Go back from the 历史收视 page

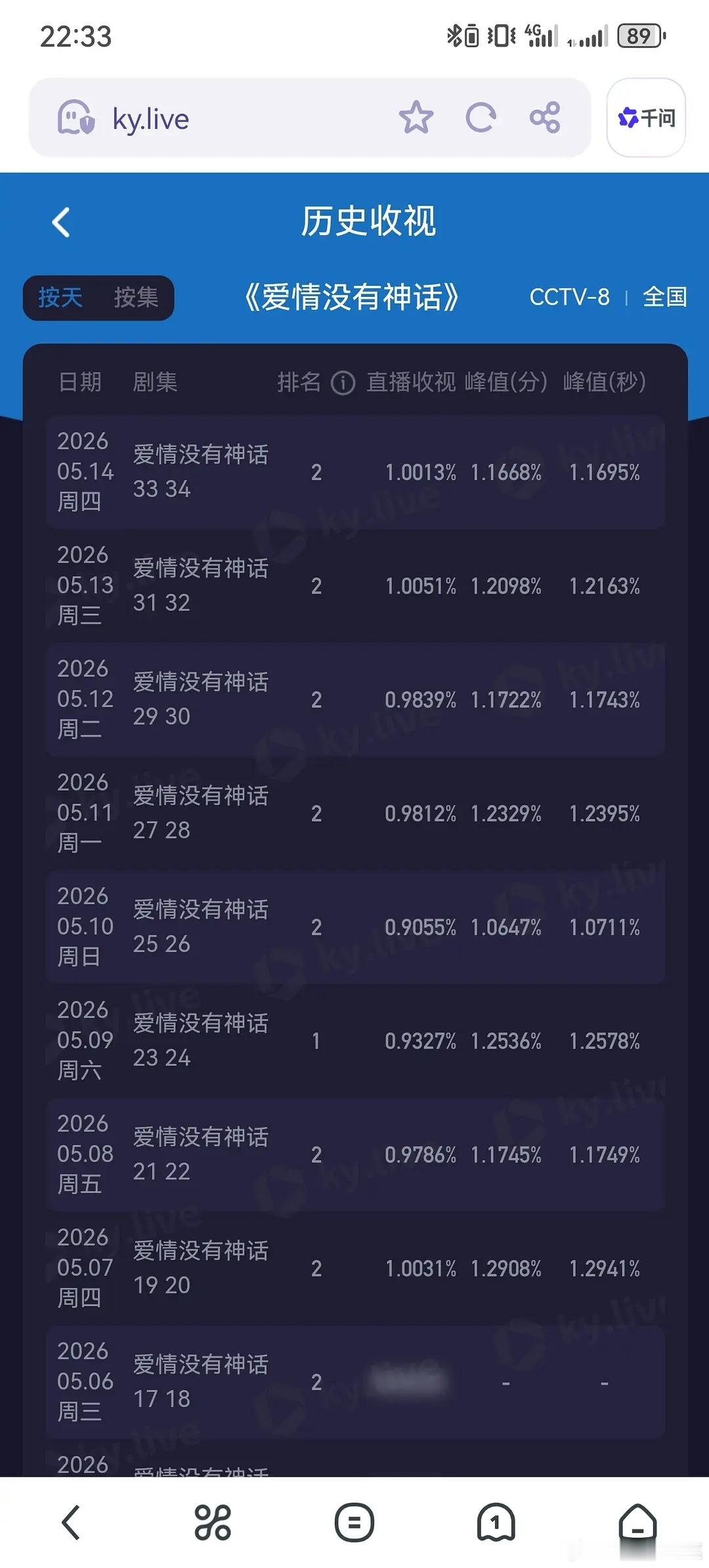pos(61,222)
